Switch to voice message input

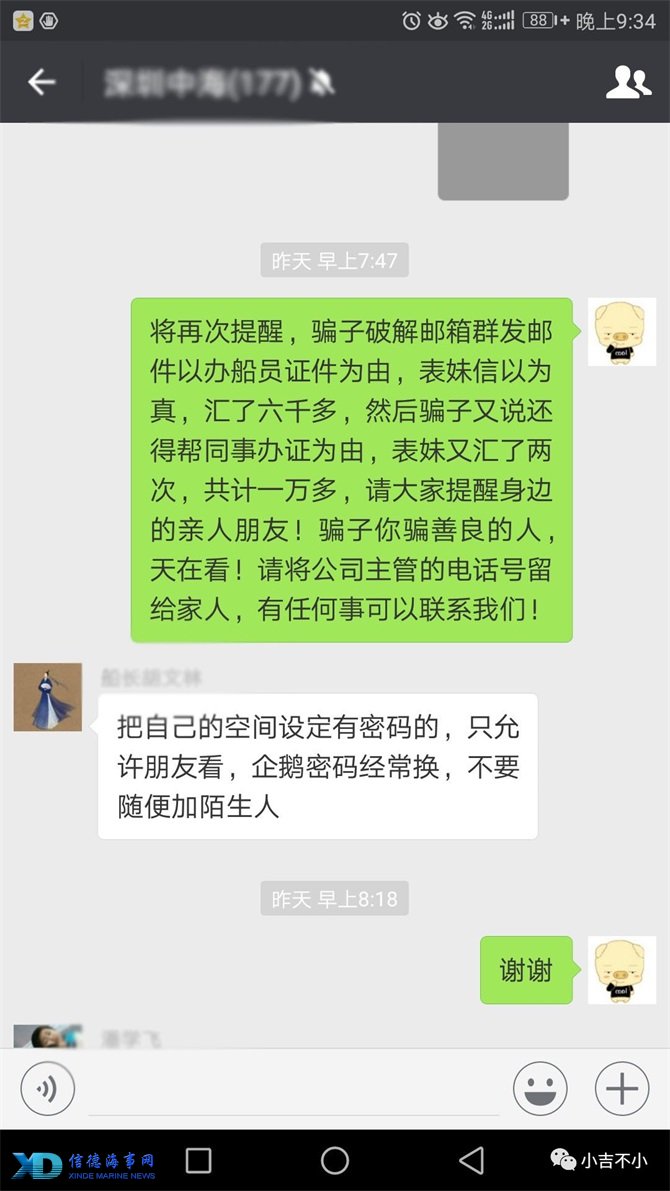47,1088
